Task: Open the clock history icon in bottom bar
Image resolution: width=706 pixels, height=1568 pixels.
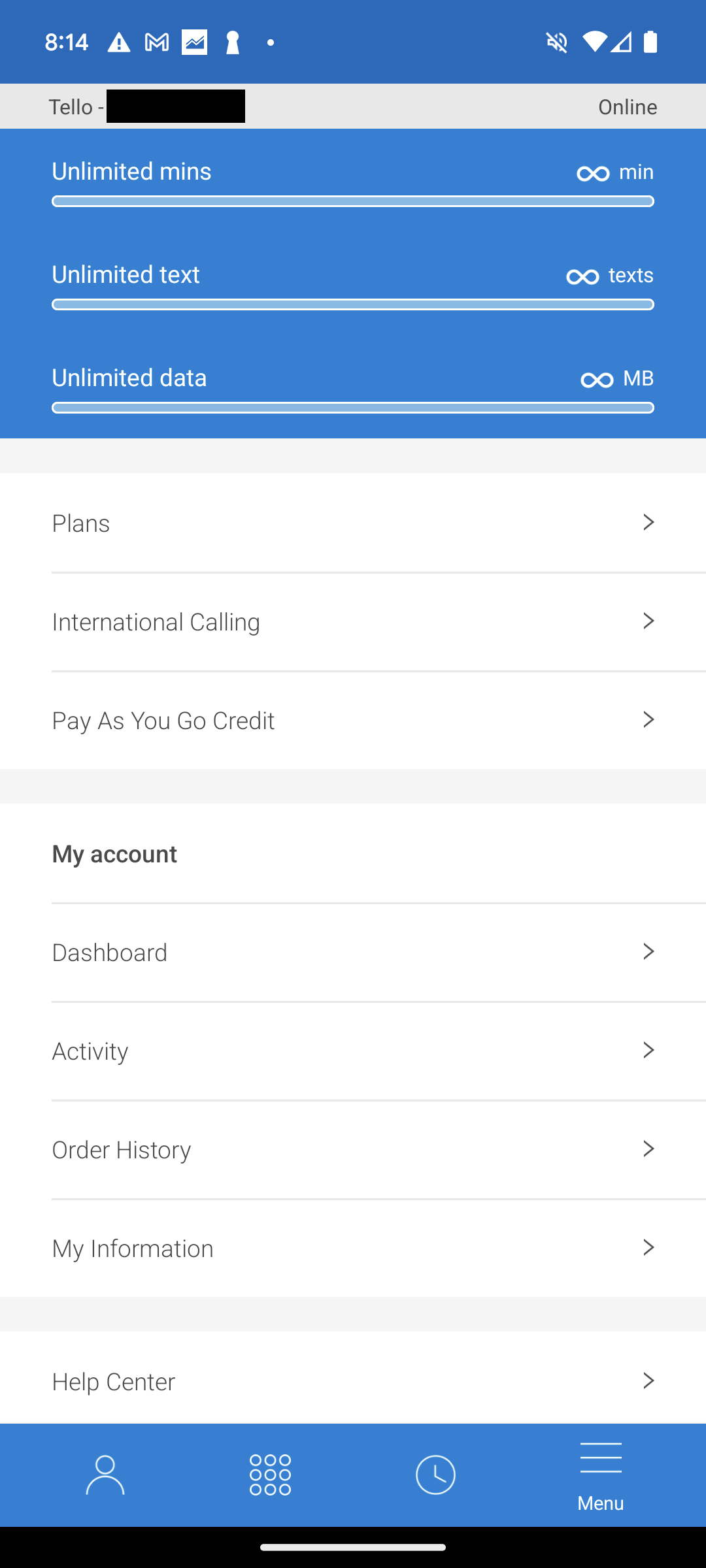Action: 435,1474
